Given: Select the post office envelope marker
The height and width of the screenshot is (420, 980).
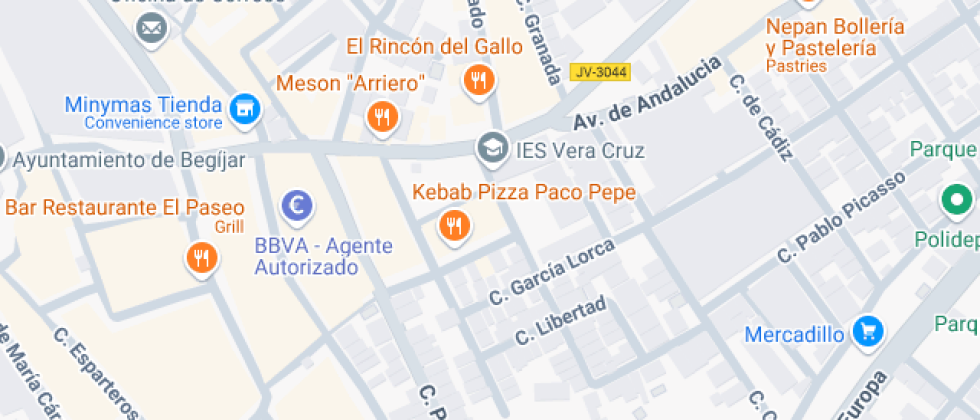Looking at the screenshot, I should pos(152,28).
